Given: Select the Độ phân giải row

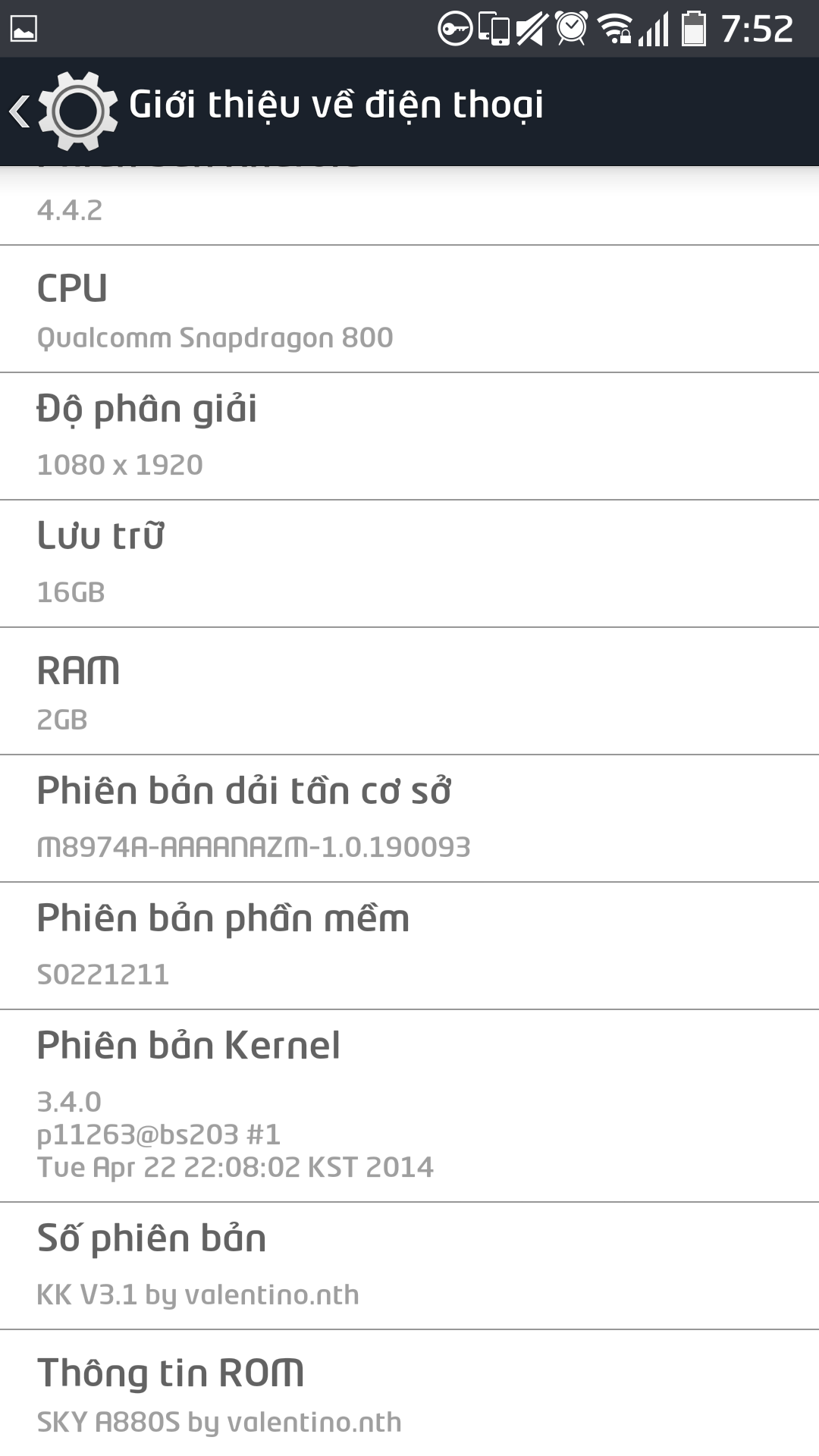Looking at the screenshot, I should tap(409, 436).
